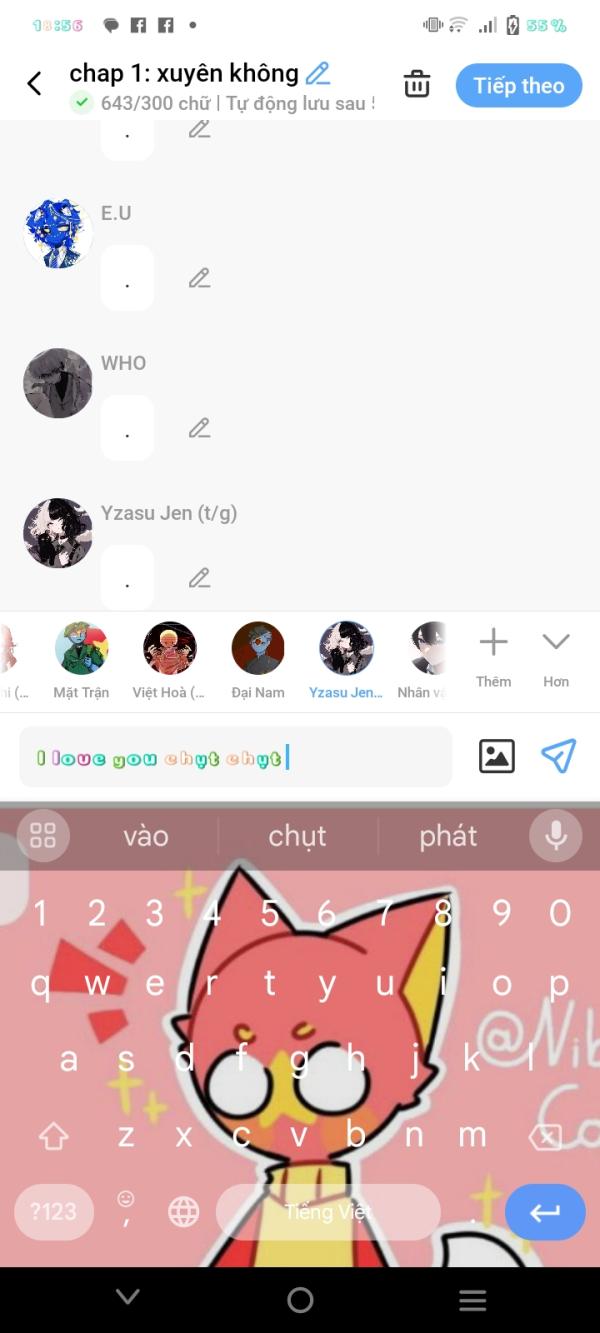
Task: Focus the message text field
Action: (x=235, y=757)
